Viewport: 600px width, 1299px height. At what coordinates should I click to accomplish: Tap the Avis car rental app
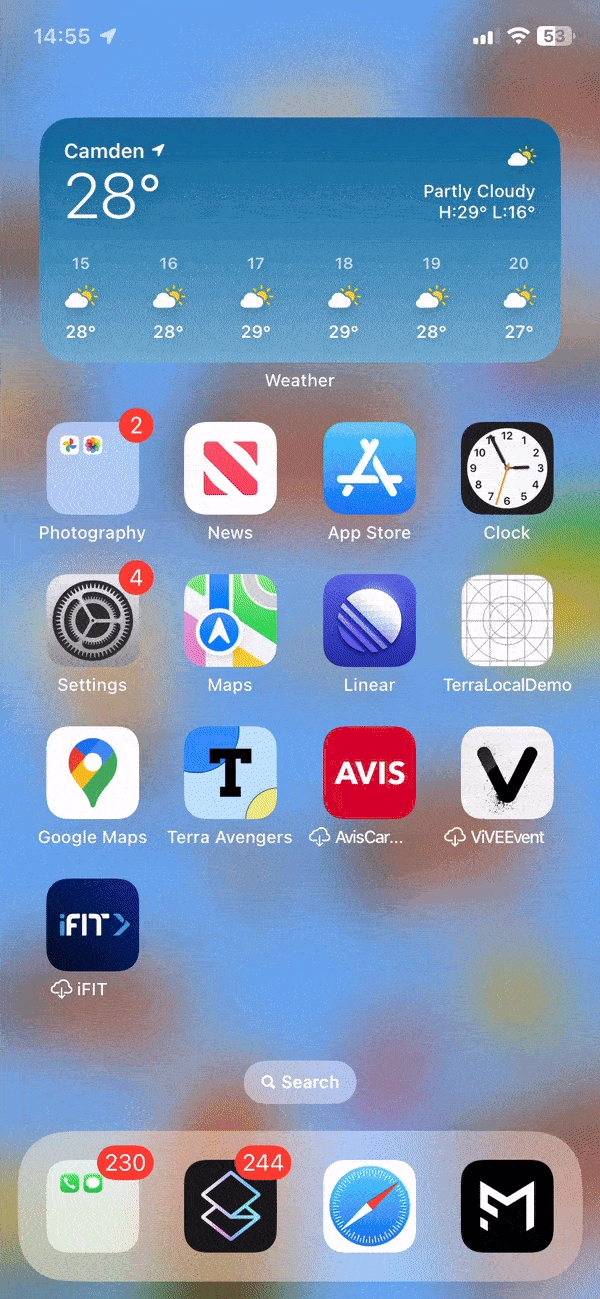(x=369, y=772)
